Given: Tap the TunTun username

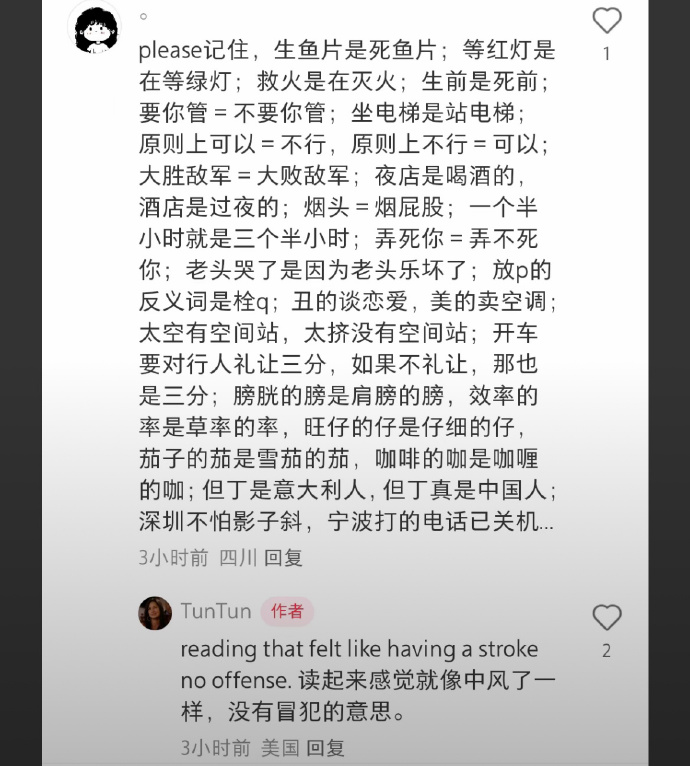Looking at the screenshot, I should (216, 611).
